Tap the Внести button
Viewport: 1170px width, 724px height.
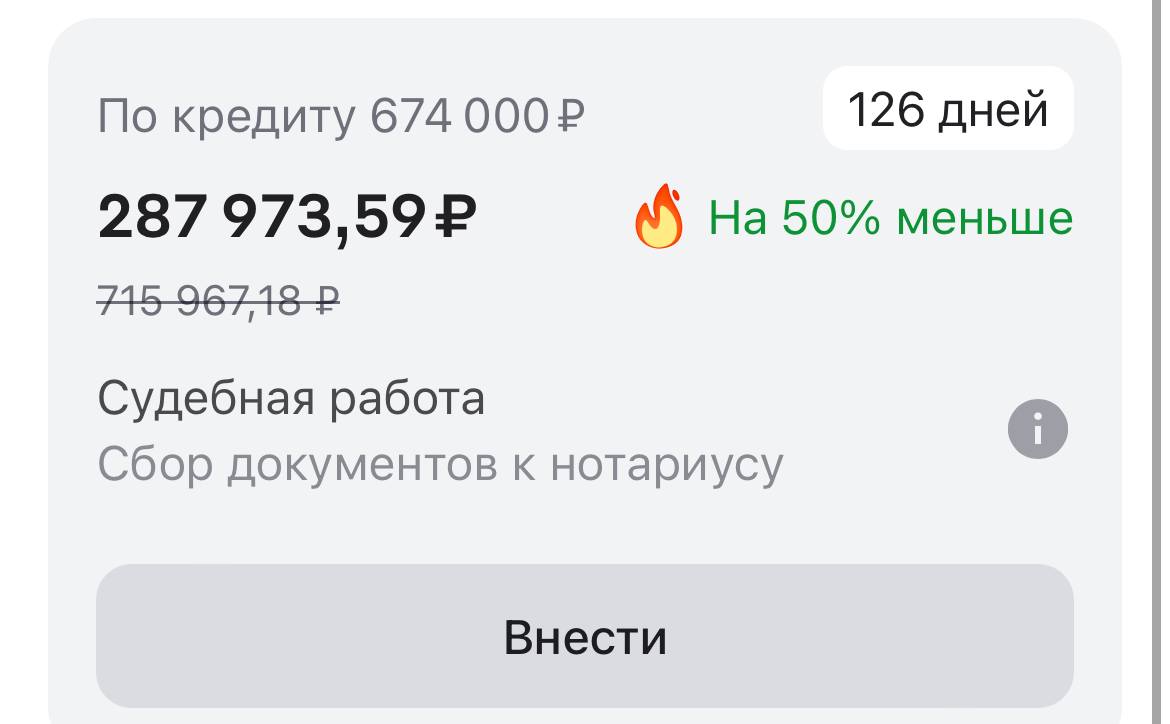click(584, 636)
